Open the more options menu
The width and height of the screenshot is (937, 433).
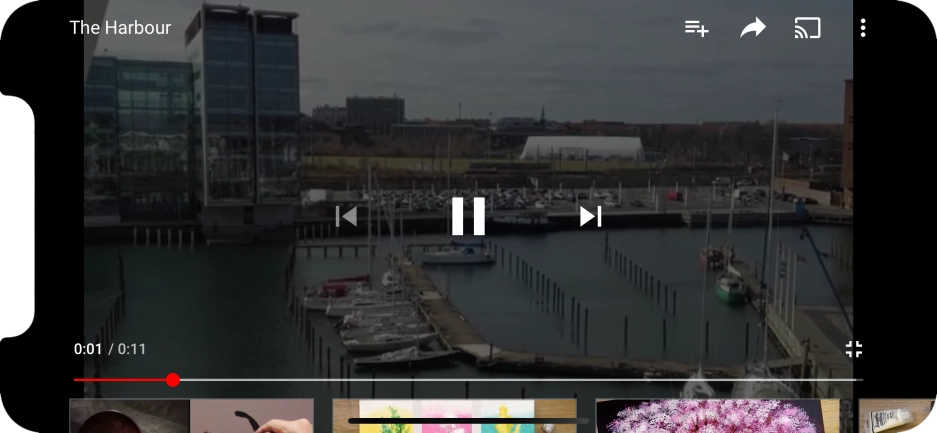point(863,28)
